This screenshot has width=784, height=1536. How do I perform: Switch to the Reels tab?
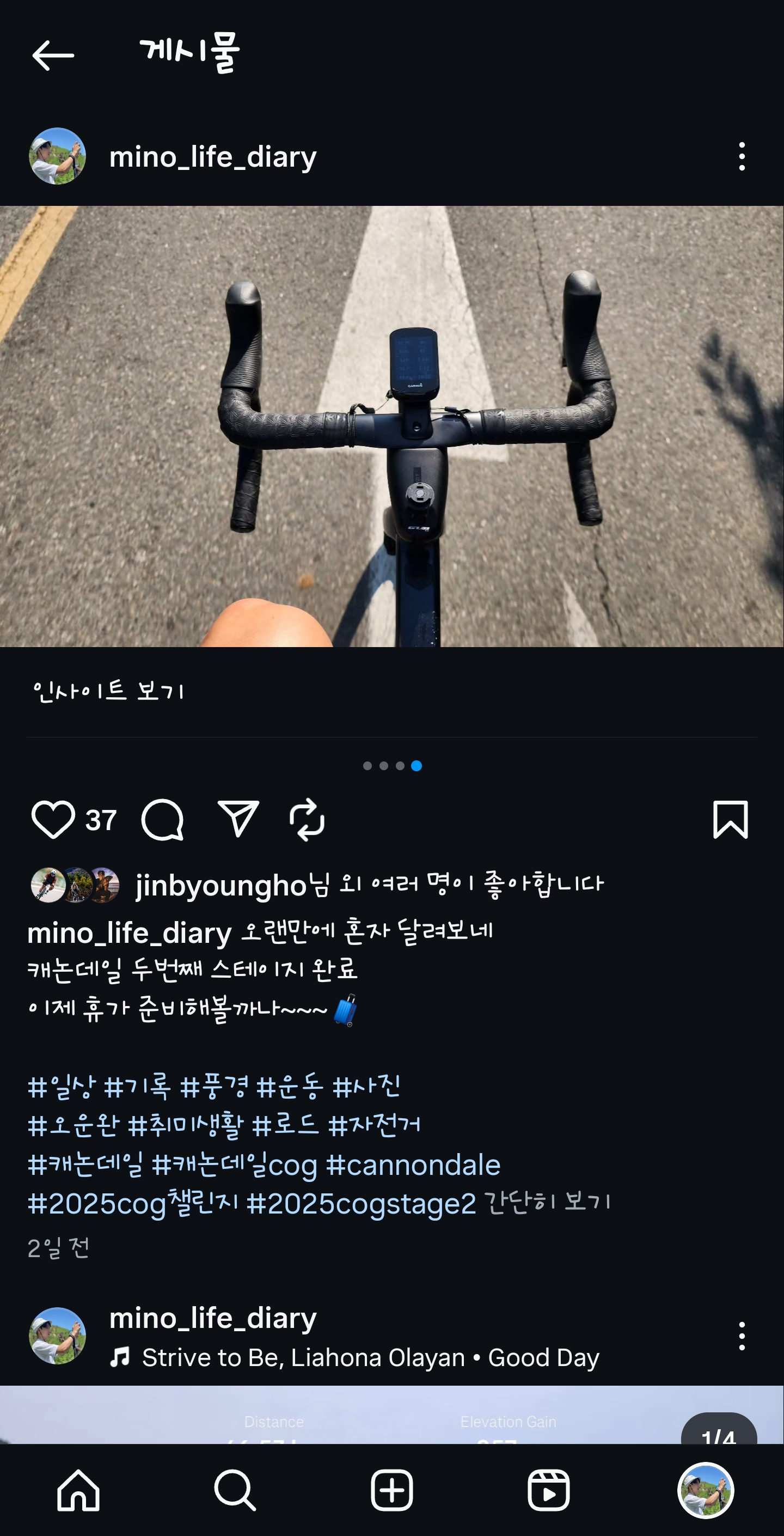click(x=548, y=1490)
